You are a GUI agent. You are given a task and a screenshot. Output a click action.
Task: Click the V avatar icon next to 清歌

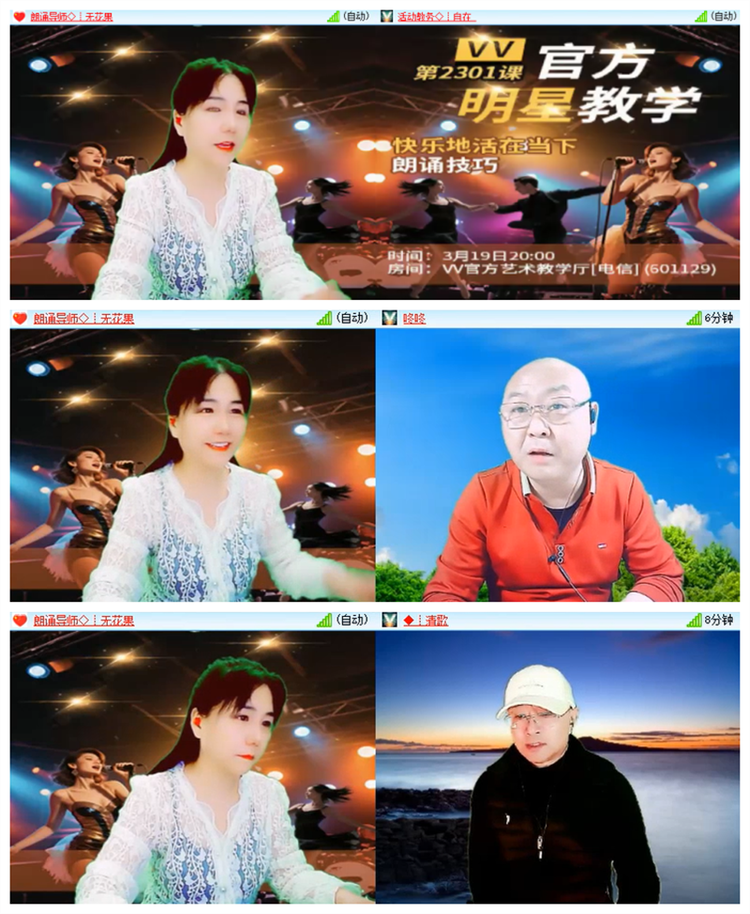click(390, 621)
